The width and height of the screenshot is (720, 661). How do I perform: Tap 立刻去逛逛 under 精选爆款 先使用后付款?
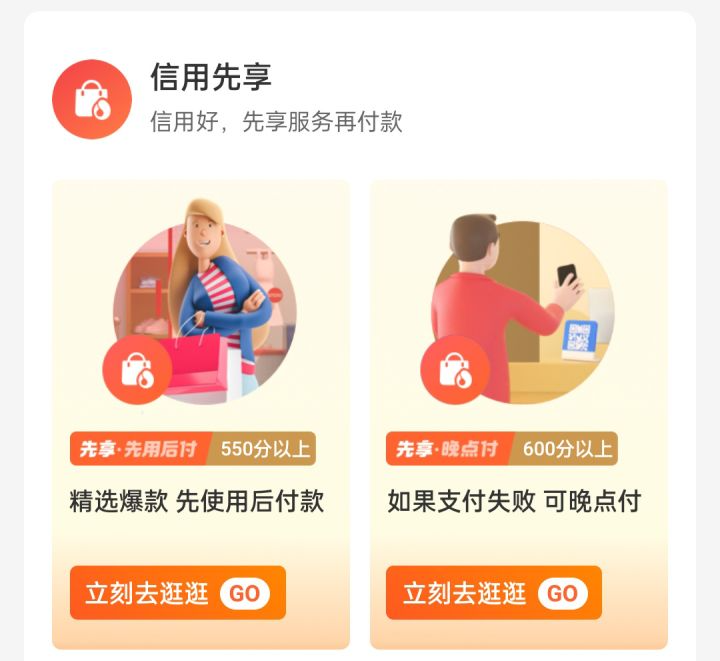[177, 593]
